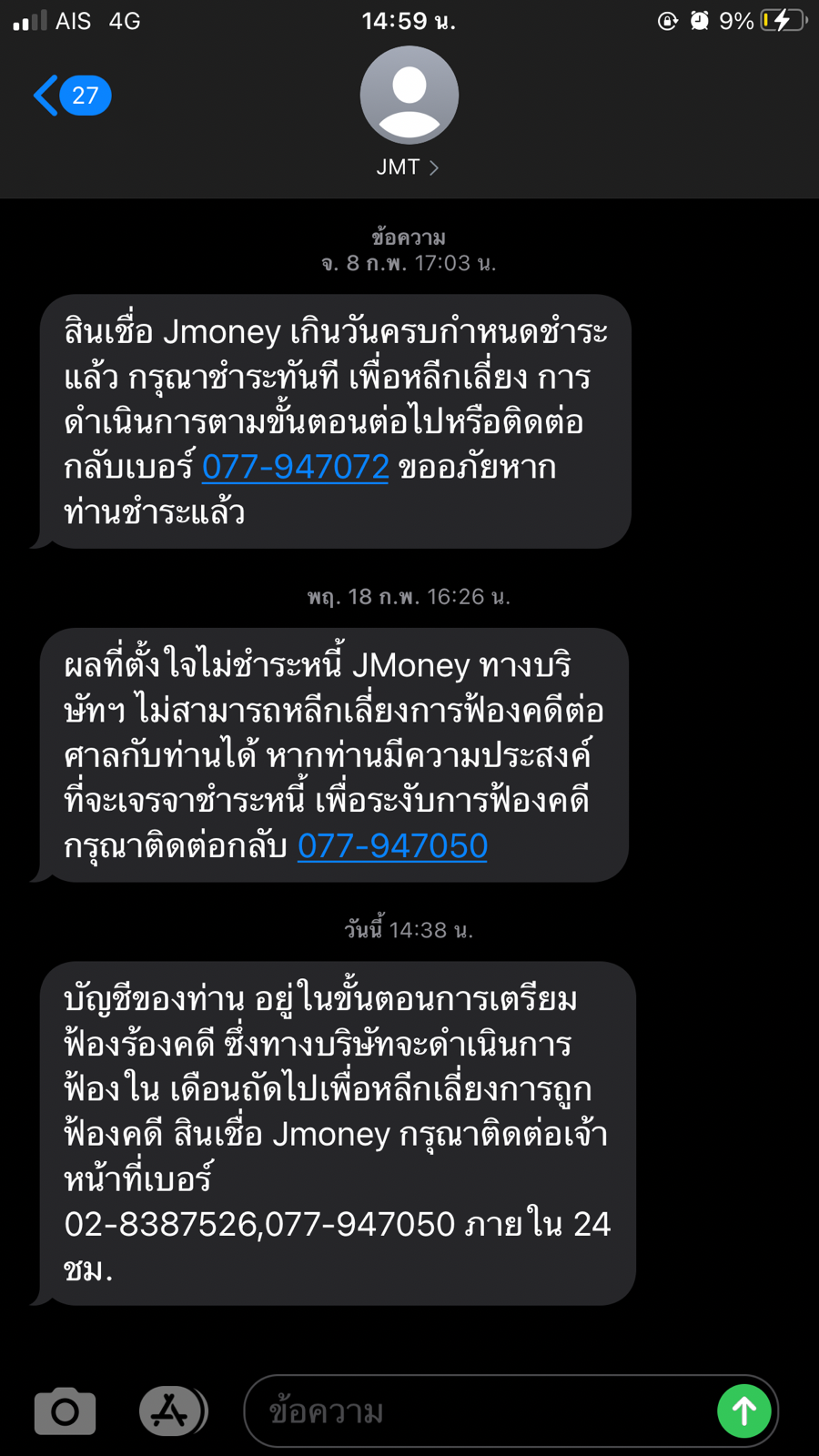This screenshot has width=819, height=1456.
Task: Send the message with green arrow
Action: coord(744,1411)
